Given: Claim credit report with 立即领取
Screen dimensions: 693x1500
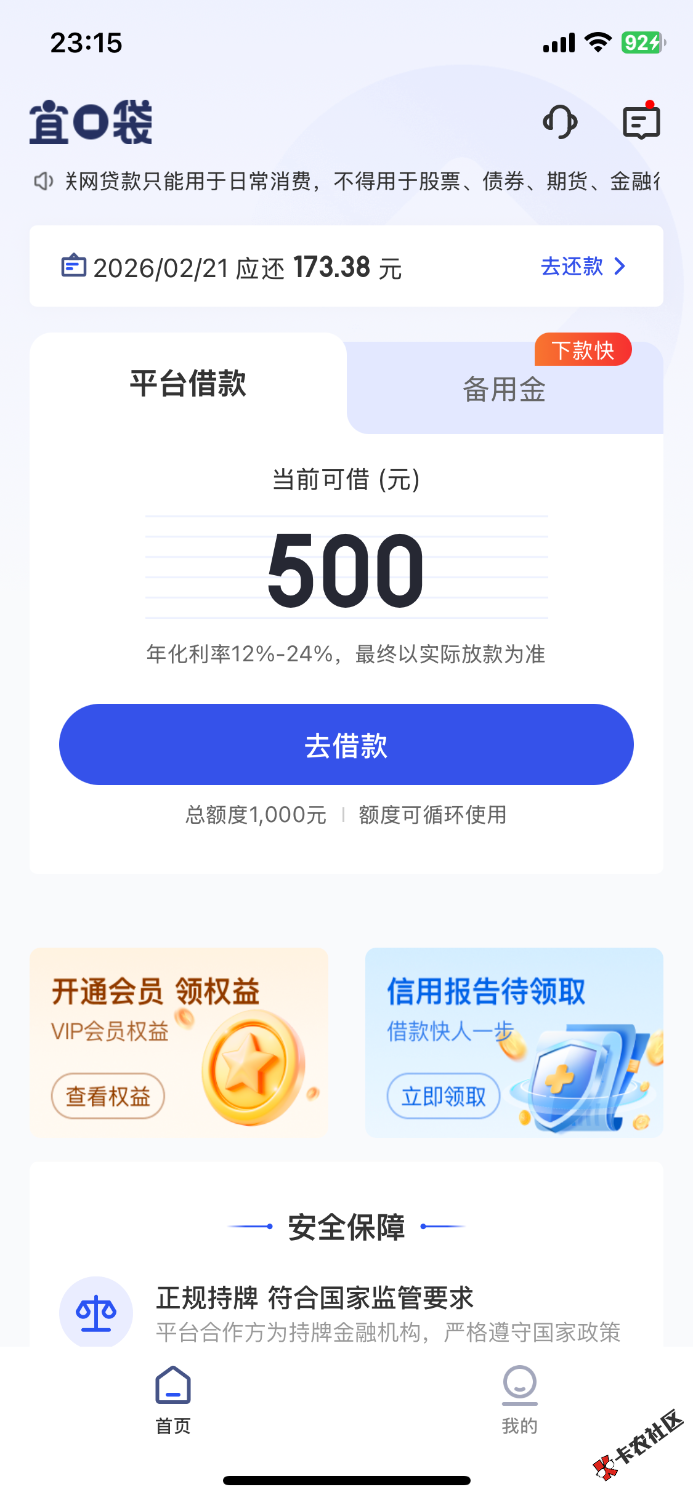Looking at the screenshot, I should point(443,1097).
